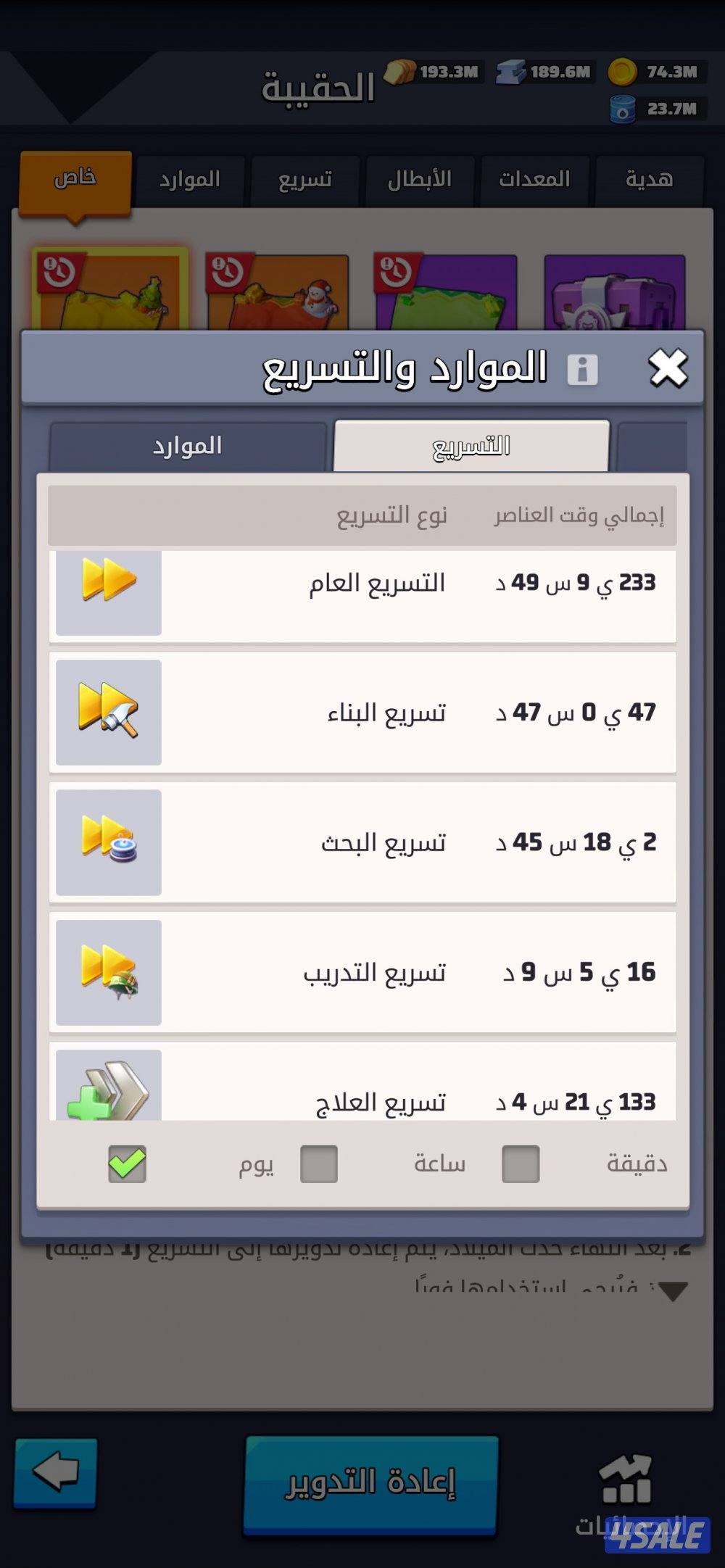The height and width of the screenshot is (1568, 725).
Task: Switch to the الموارد tab in the dialog
Action: click(187, 446)
